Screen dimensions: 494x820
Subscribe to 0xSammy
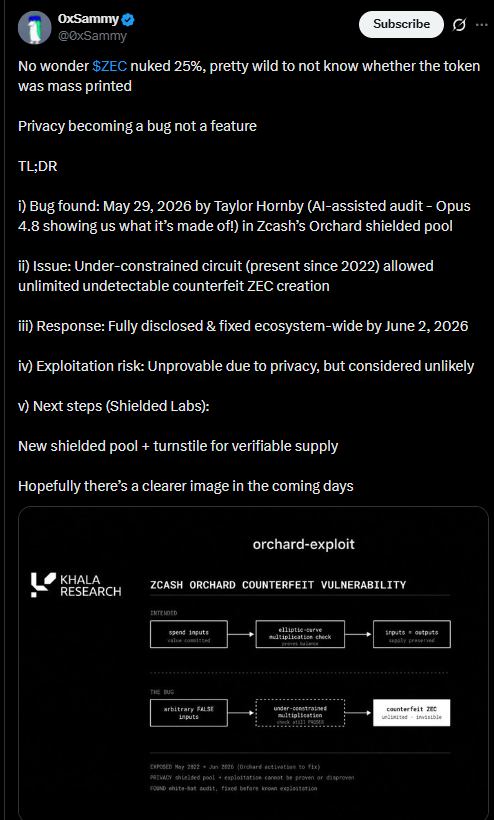pyautogui.click(x=401, y=24)
